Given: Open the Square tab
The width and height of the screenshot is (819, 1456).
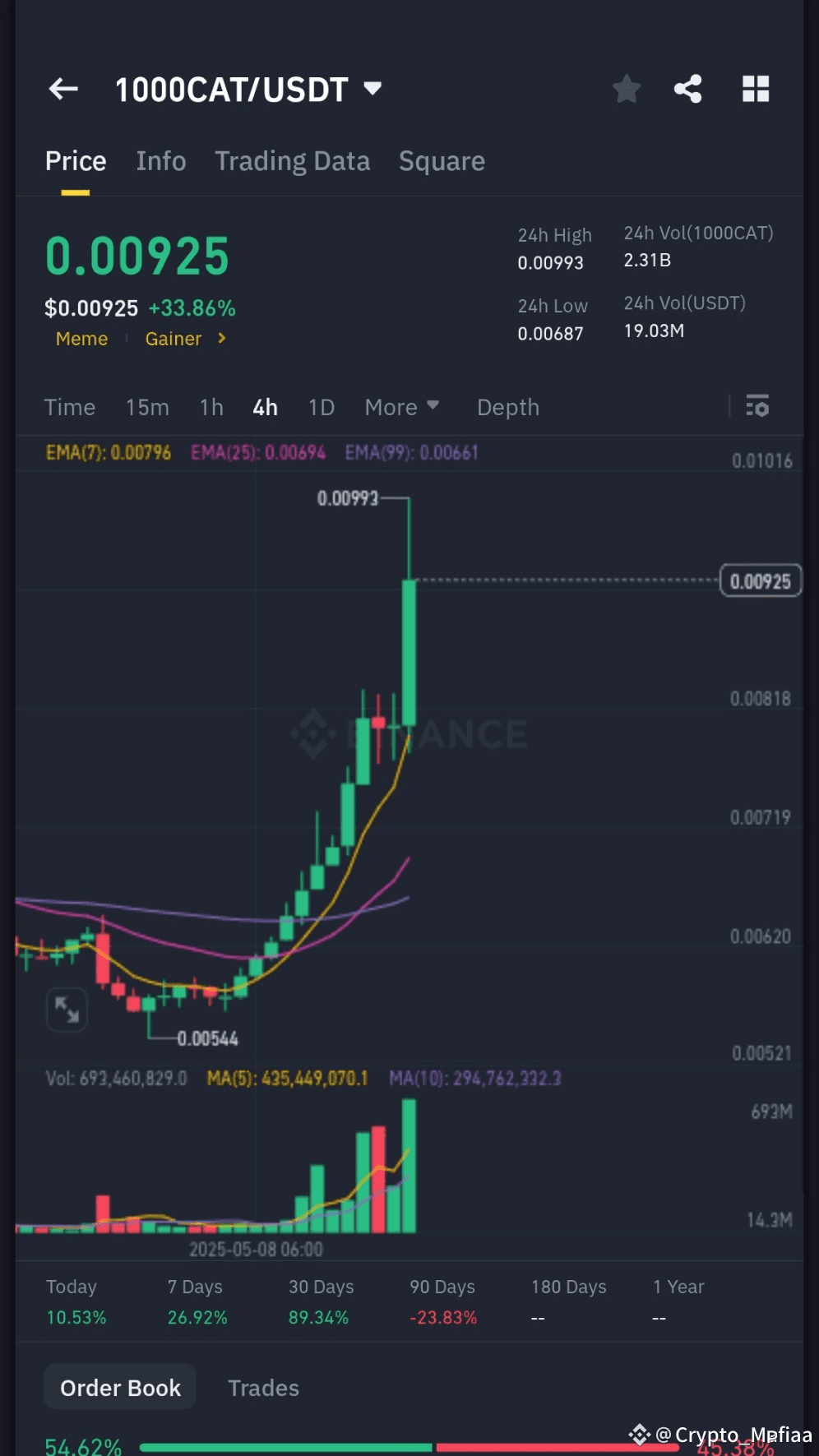Looking at the screenshot, I should [x=442, y=161].
